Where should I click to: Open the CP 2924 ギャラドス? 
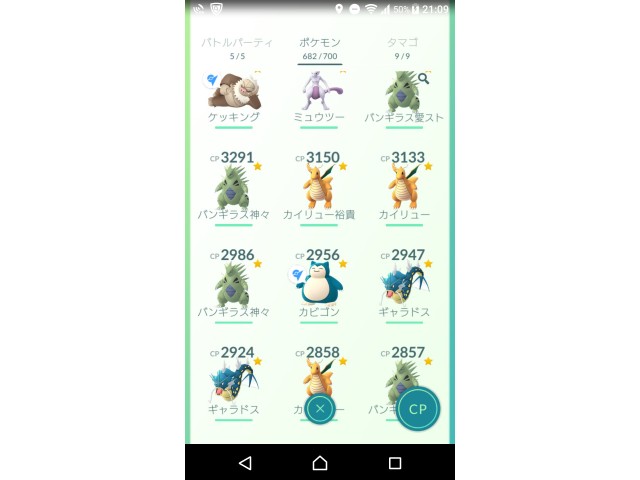[233, 382]
